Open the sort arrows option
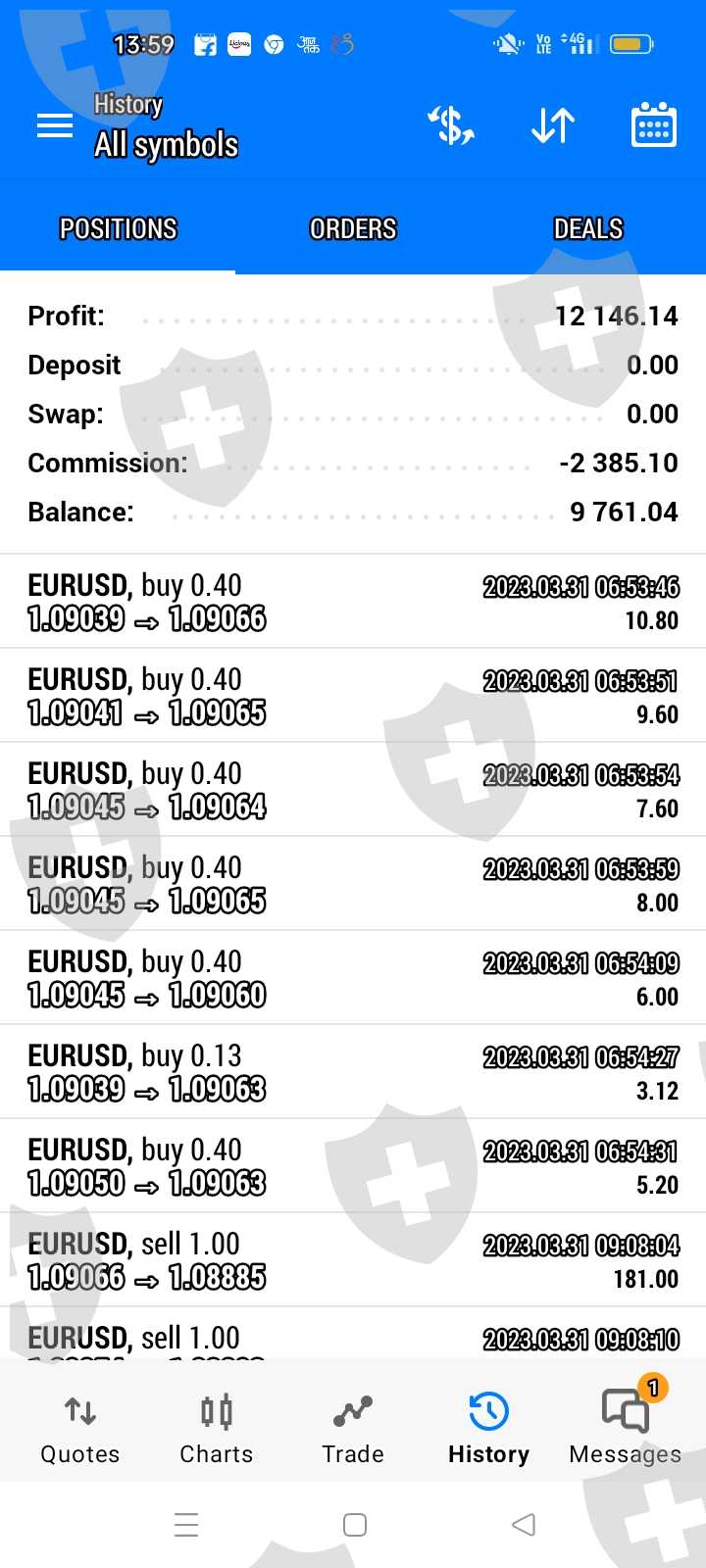This screenshot has height=1568, width=706. click(553, 125)
